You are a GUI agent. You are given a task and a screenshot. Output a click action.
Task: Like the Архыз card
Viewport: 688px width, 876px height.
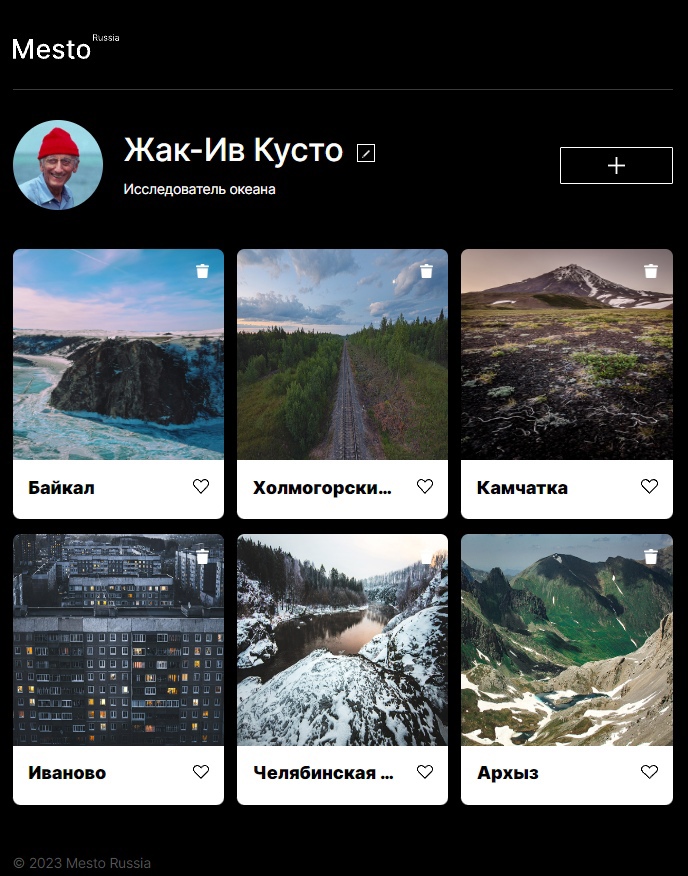[x=649, y=772]
